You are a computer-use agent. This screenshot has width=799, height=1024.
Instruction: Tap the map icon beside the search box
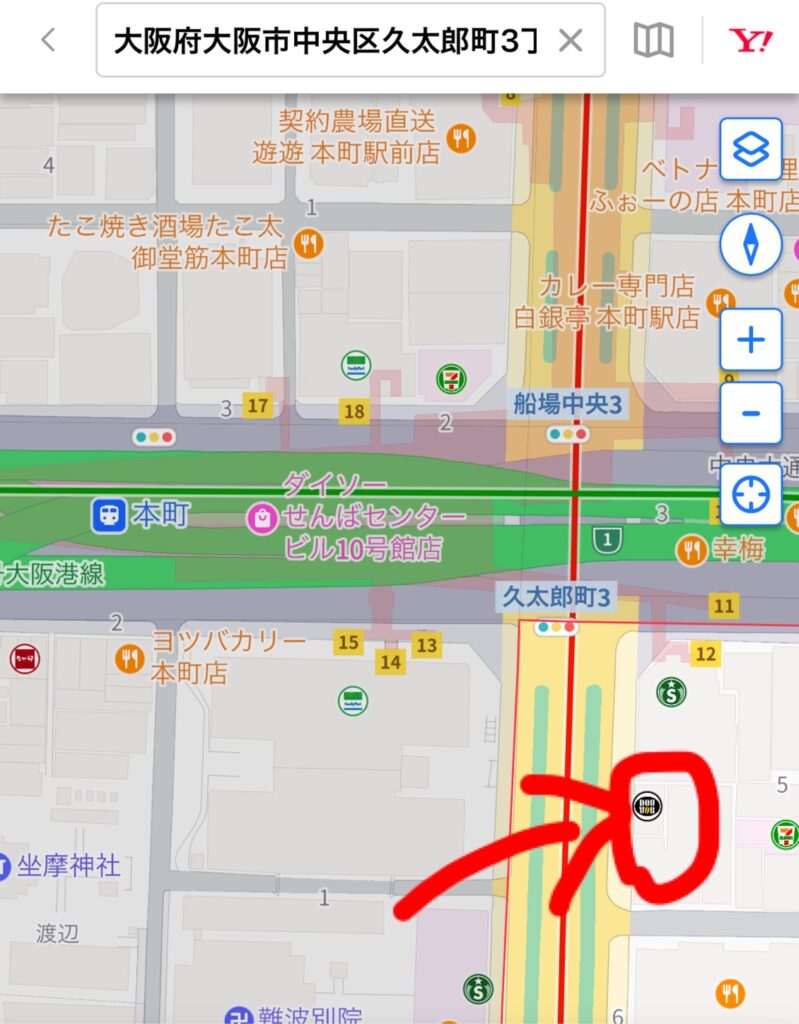[x=654, y=41]
